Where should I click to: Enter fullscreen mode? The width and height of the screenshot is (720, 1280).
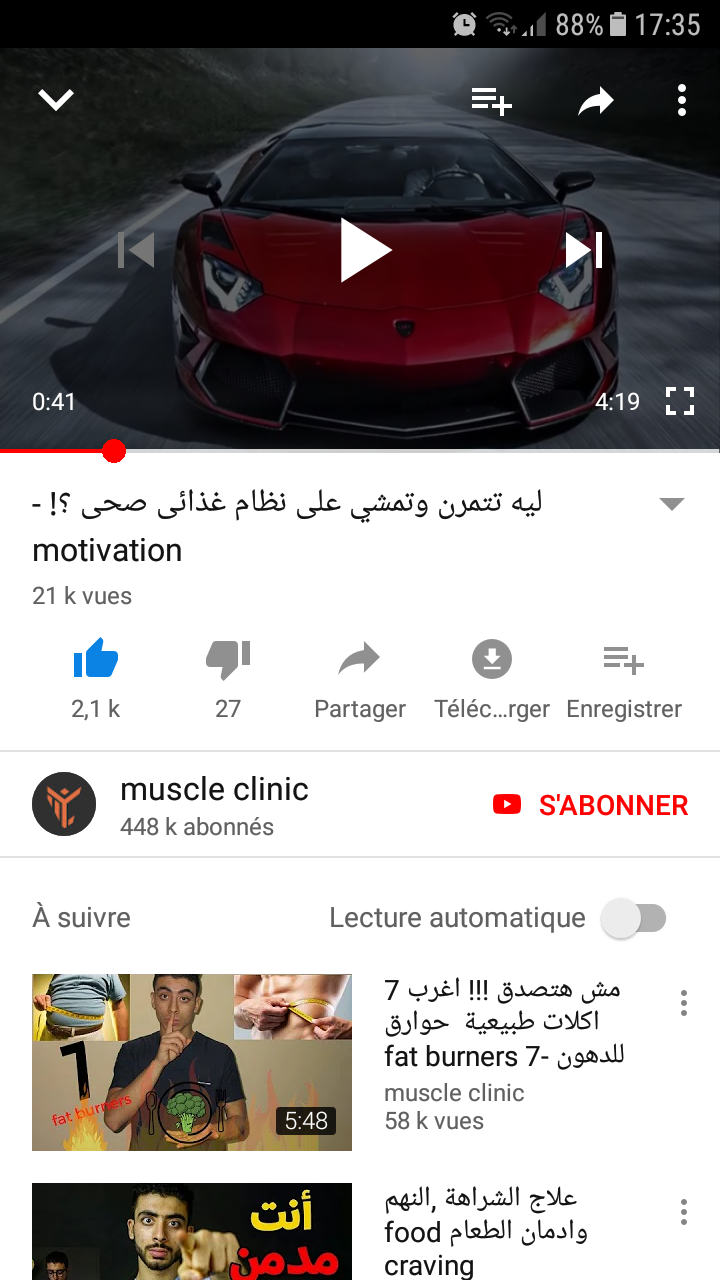pyautogui.click(x=680, y=402)
